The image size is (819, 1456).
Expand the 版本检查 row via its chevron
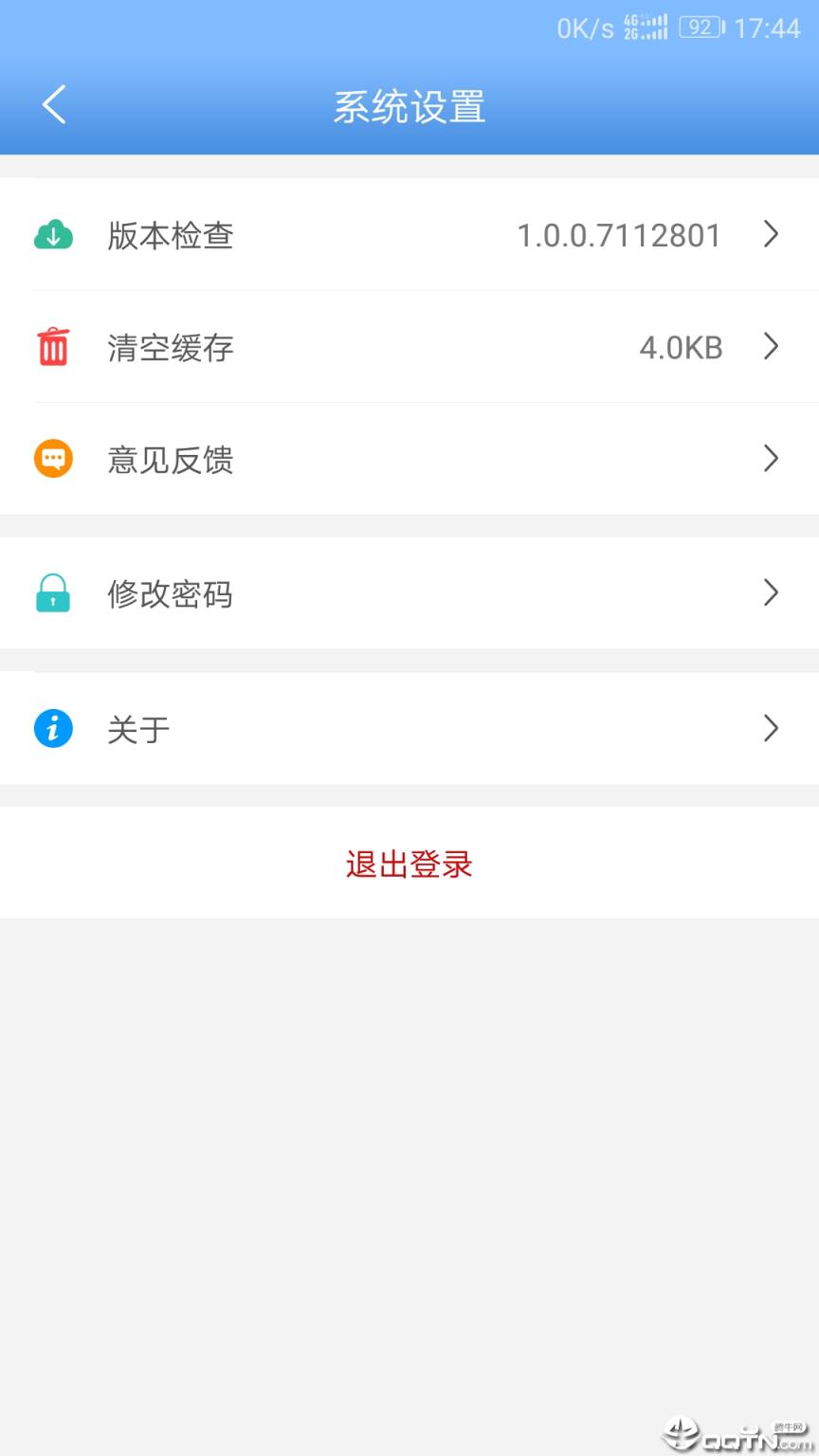(771, 234)
